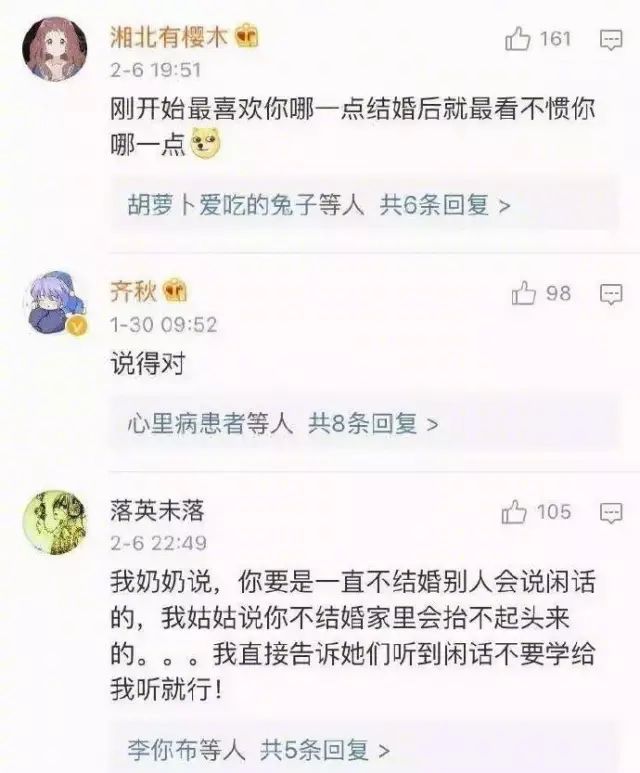Like the comment by 落英未落

514,513
